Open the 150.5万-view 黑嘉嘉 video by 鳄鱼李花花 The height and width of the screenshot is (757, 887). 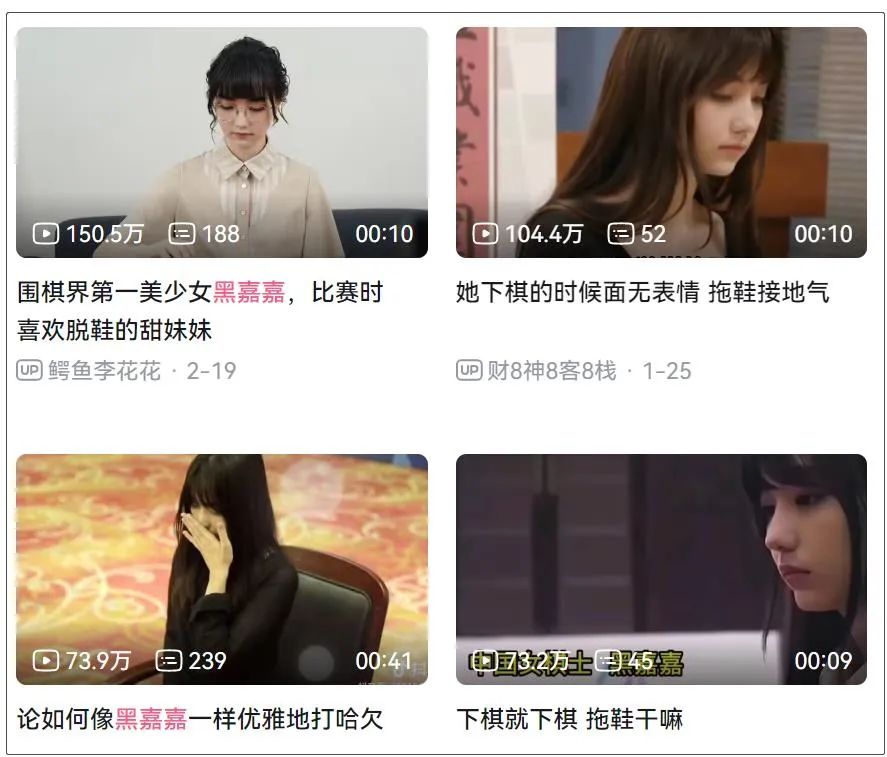tap(221, 142)
